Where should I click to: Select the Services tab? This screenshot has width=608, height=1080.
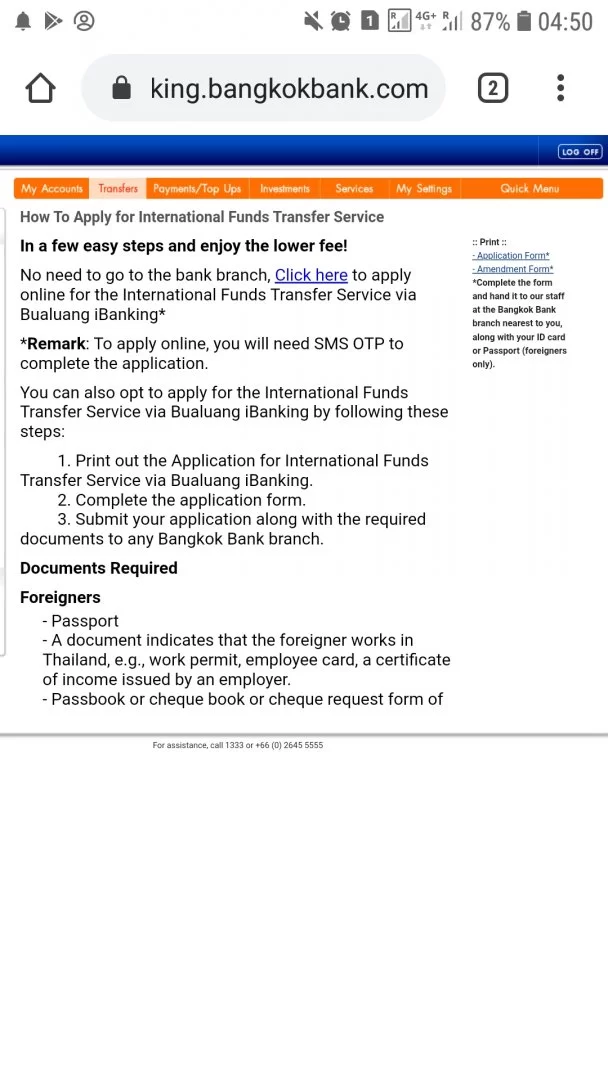(x=354, y=189)
